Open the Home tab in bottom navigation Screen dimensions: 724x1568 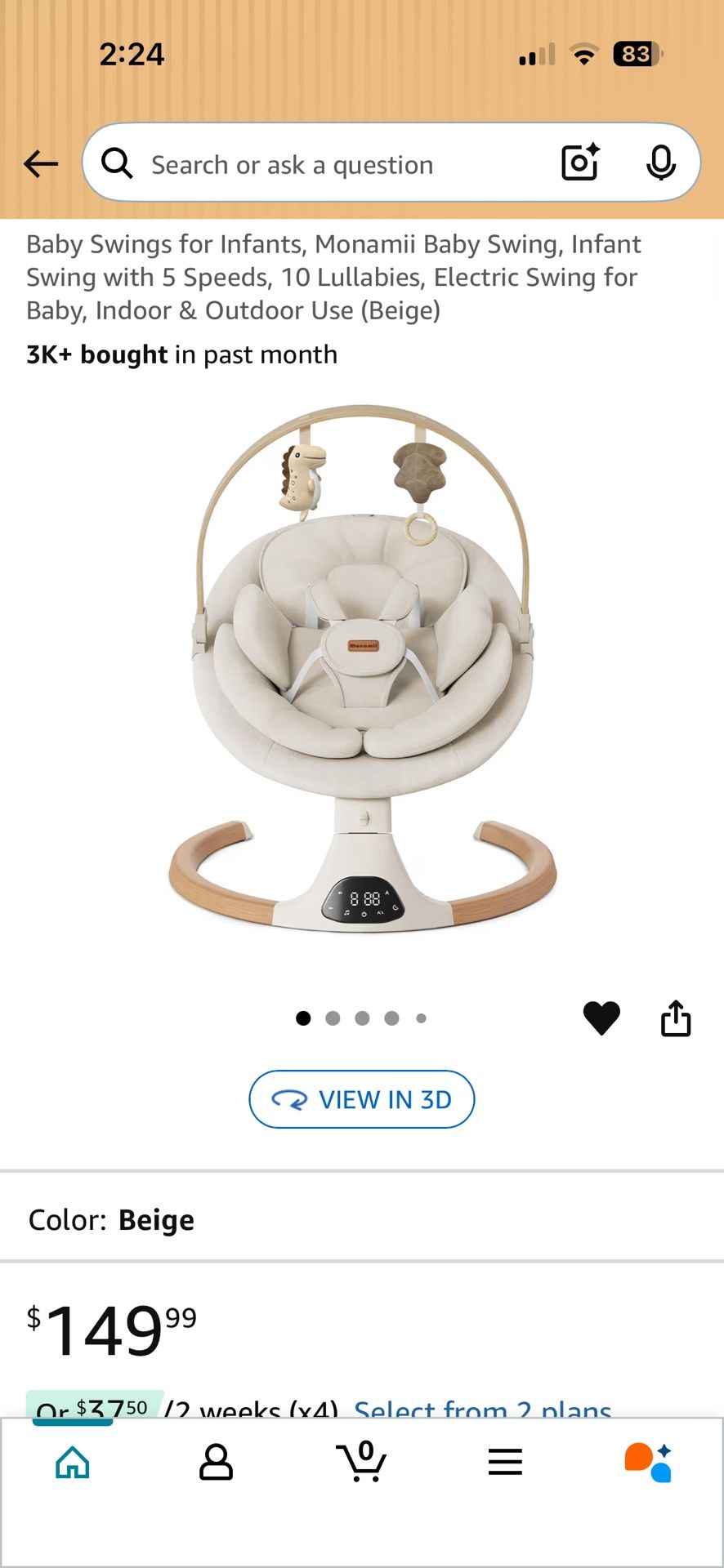[x=72, y=1462]
